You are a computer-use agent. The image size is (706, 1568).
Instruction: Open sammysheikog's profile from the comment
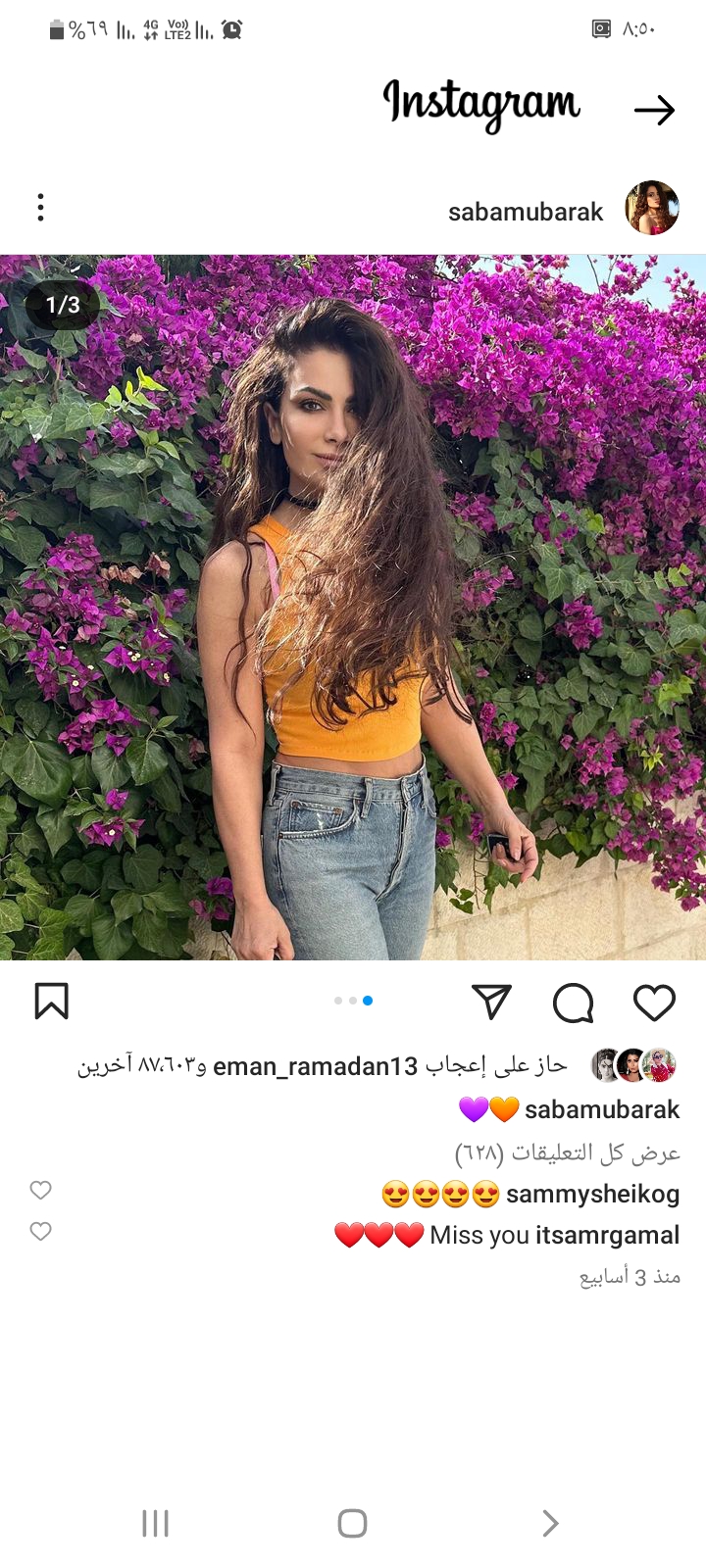coord(592,1194)
